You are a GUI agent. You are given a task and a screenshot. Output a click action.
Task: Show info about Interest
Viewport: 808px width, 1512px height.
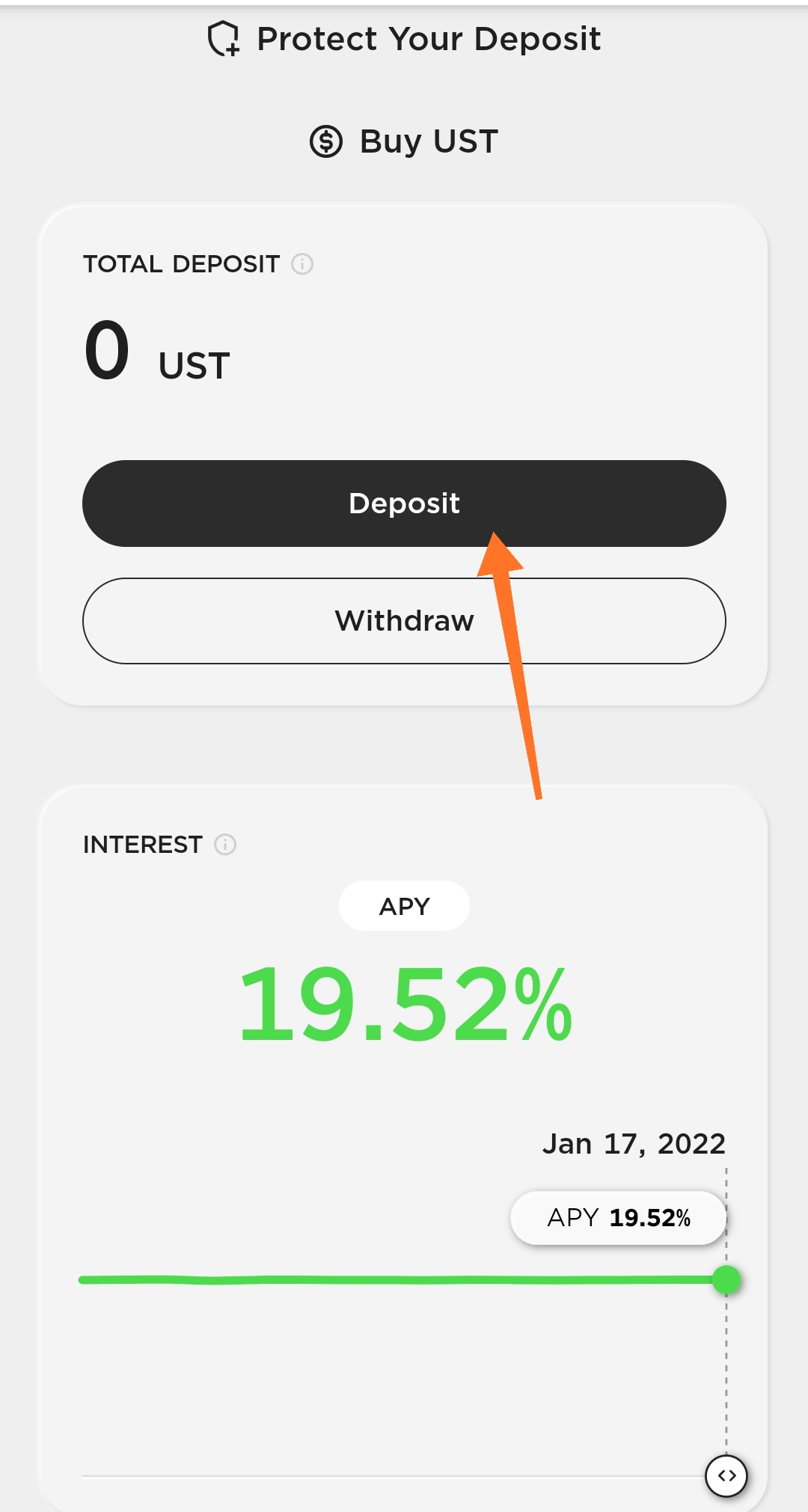(x=225, y=845)
